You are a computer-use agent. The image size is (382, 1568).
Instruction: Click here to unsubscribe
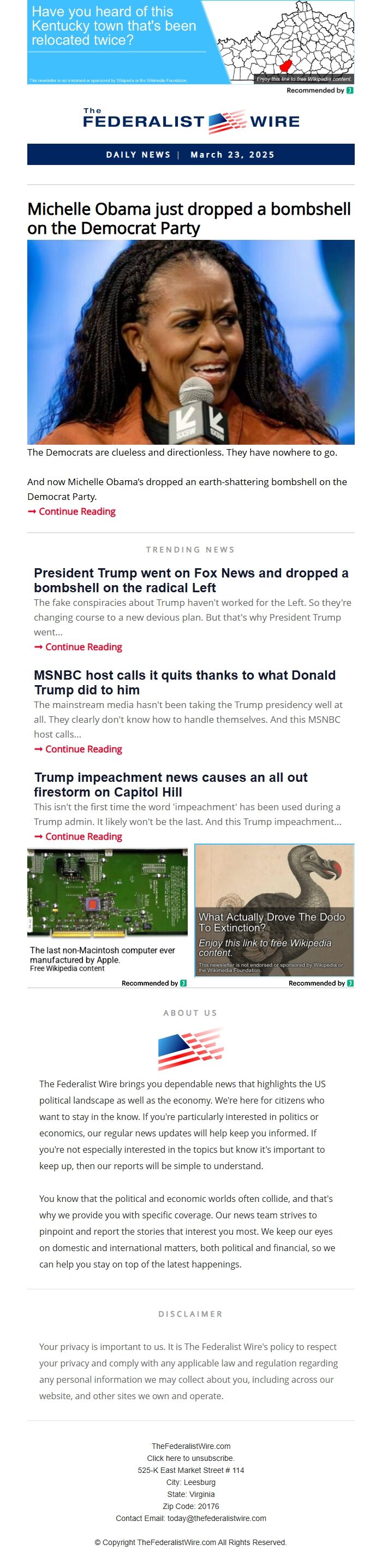[190, 1458]
